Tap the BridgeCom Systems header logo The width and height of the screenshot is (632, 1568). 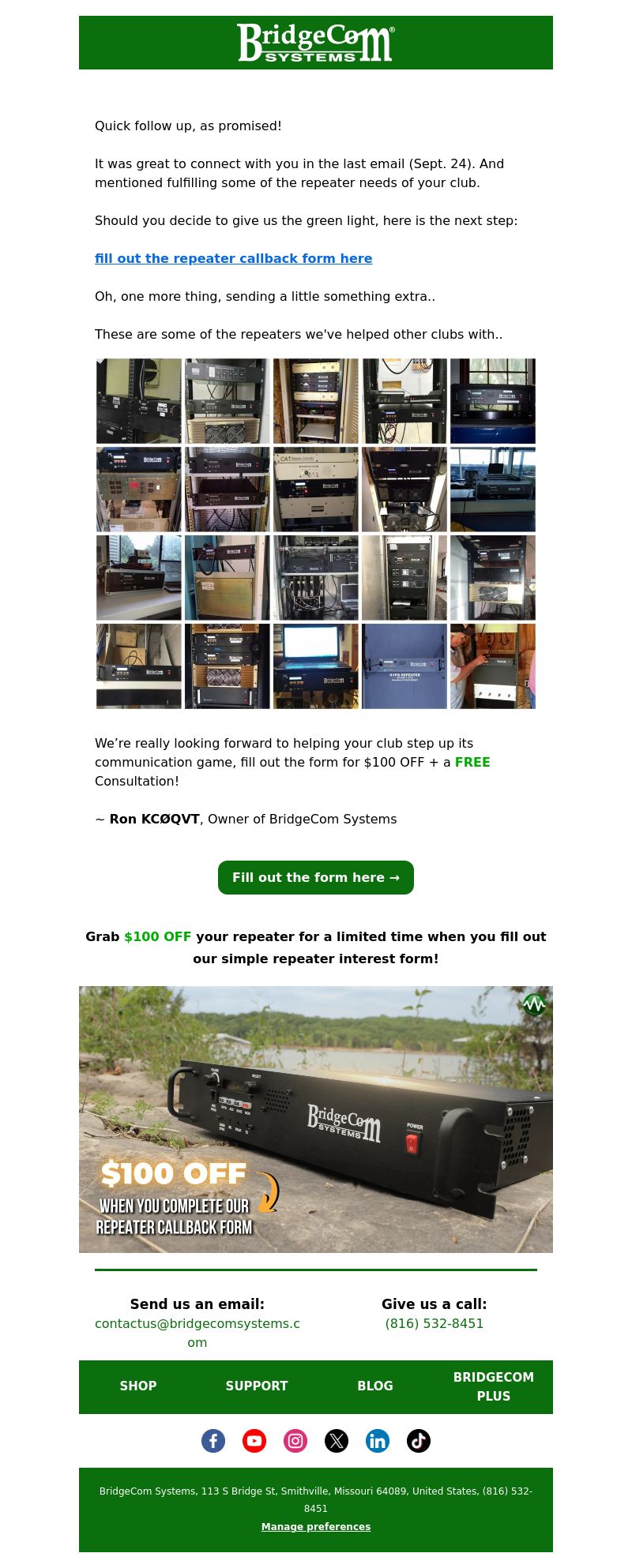pos(316,43)
